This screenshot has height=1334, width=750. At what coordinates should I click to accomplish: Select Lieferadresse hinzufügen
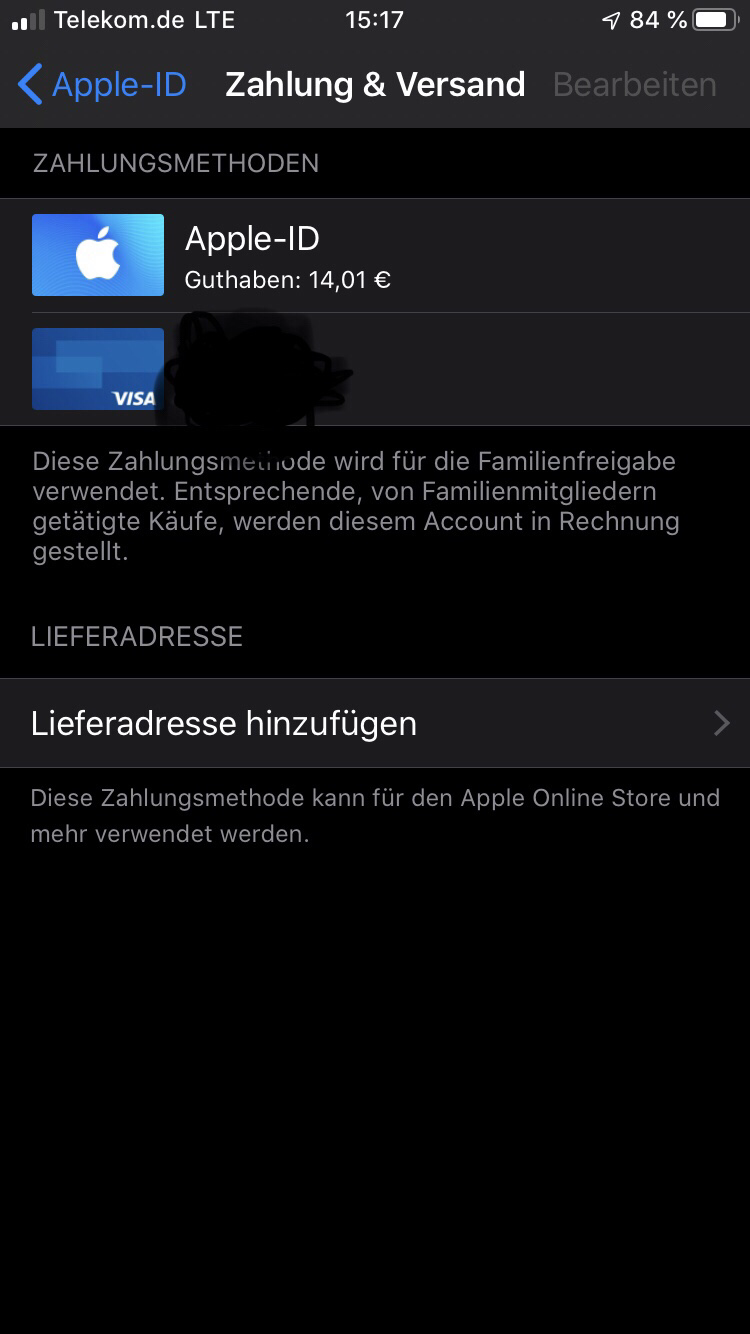pyautogui.click(x=375, y=723)
